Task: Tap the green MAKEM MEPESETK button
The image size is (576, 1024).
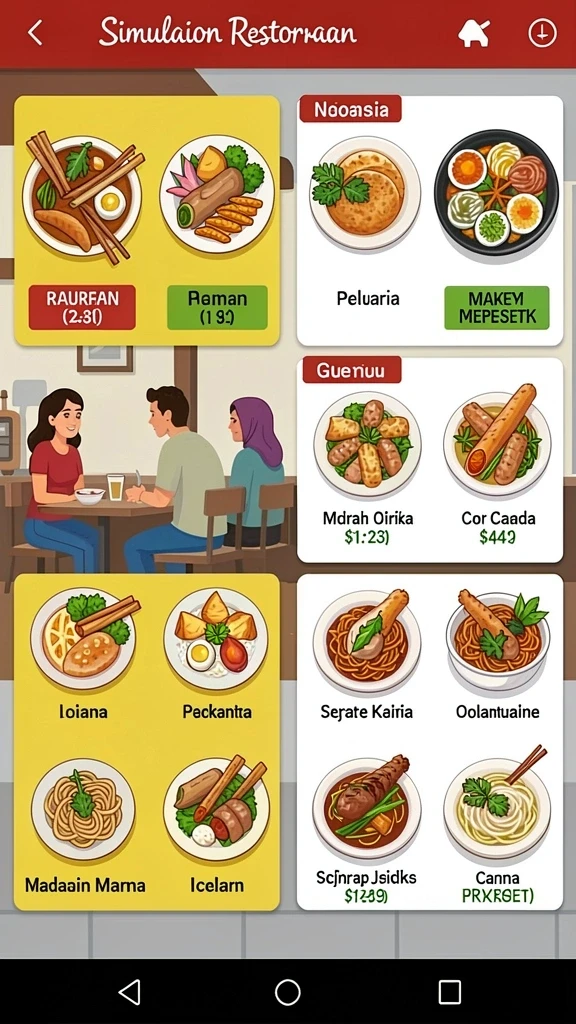Action: [x=496, y=307]
